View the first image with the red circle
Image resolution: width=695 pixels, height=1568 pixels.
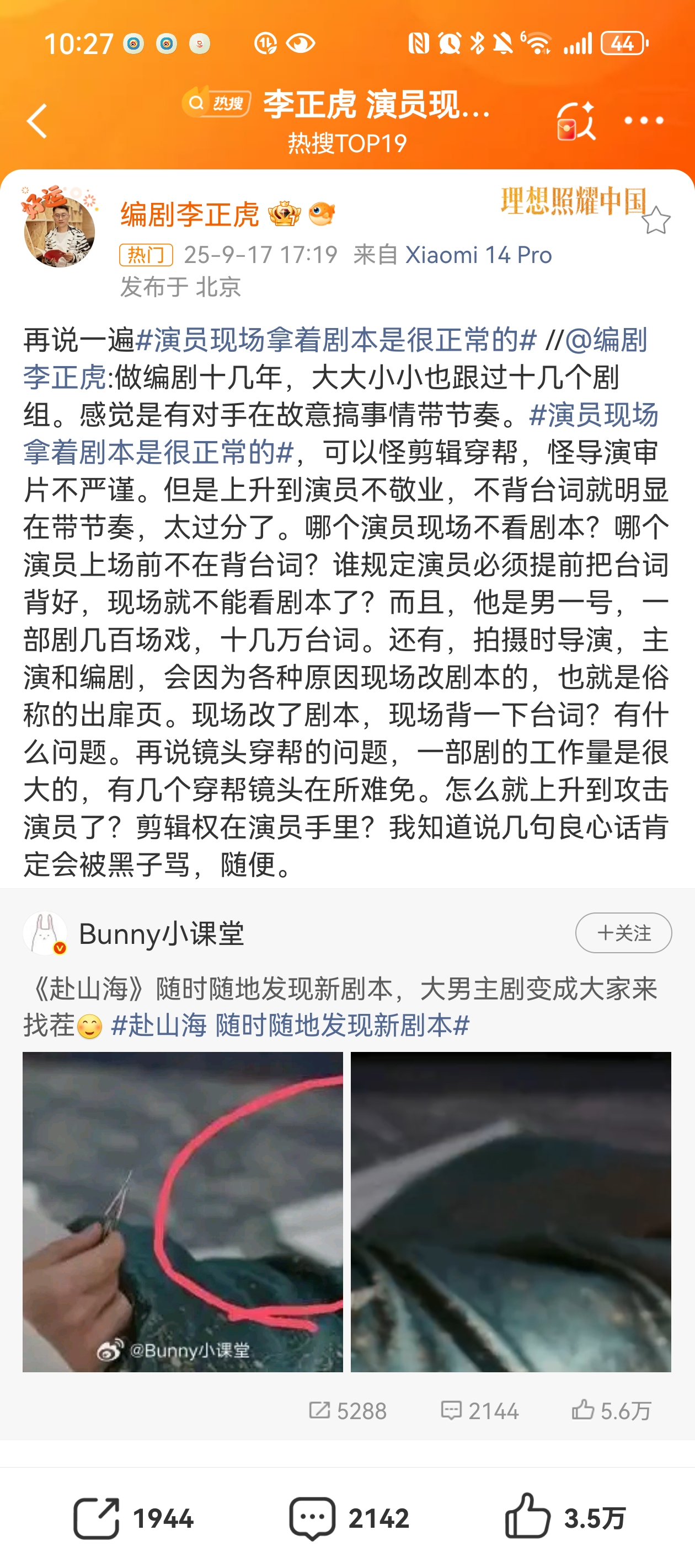pyautogui.click(x=183, y=1211)
